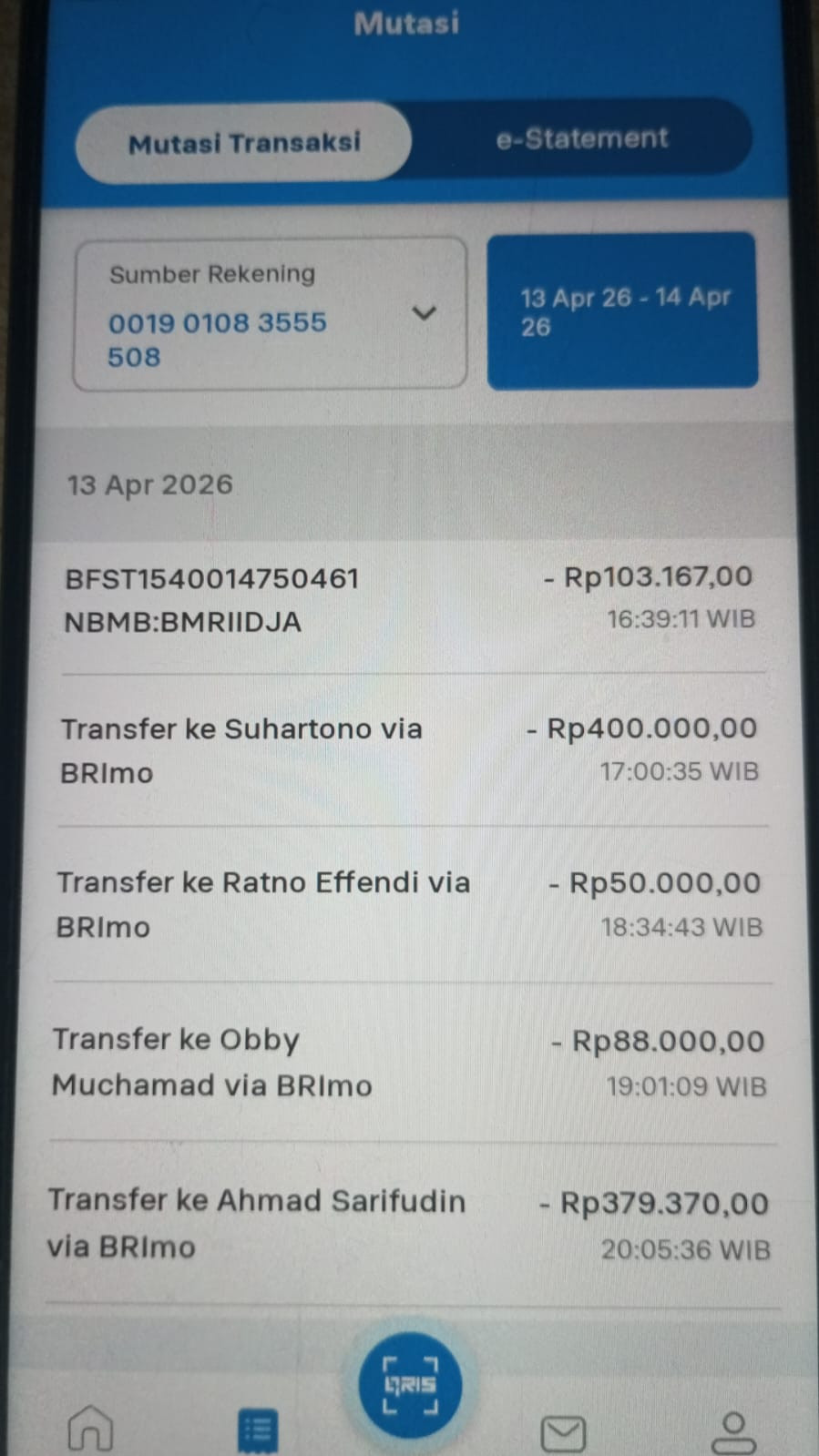Open the mutasi list tab in bottom navigation
Image resolution: width=819 pixels, height=1456 pixels.
click(257, 1431)
